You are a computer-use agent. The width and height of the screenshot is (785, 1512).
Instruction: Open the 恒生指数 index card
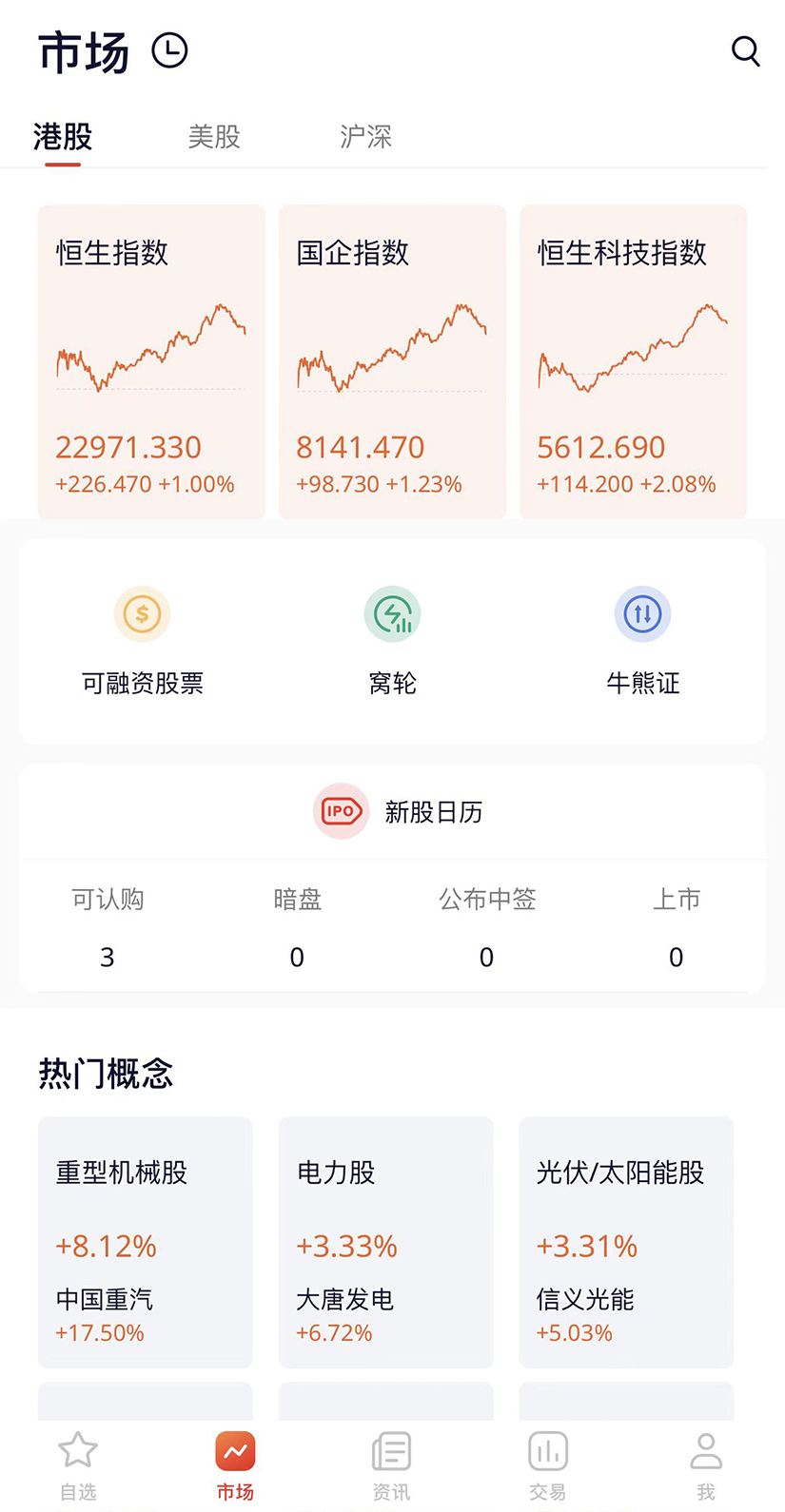(151, 361)
